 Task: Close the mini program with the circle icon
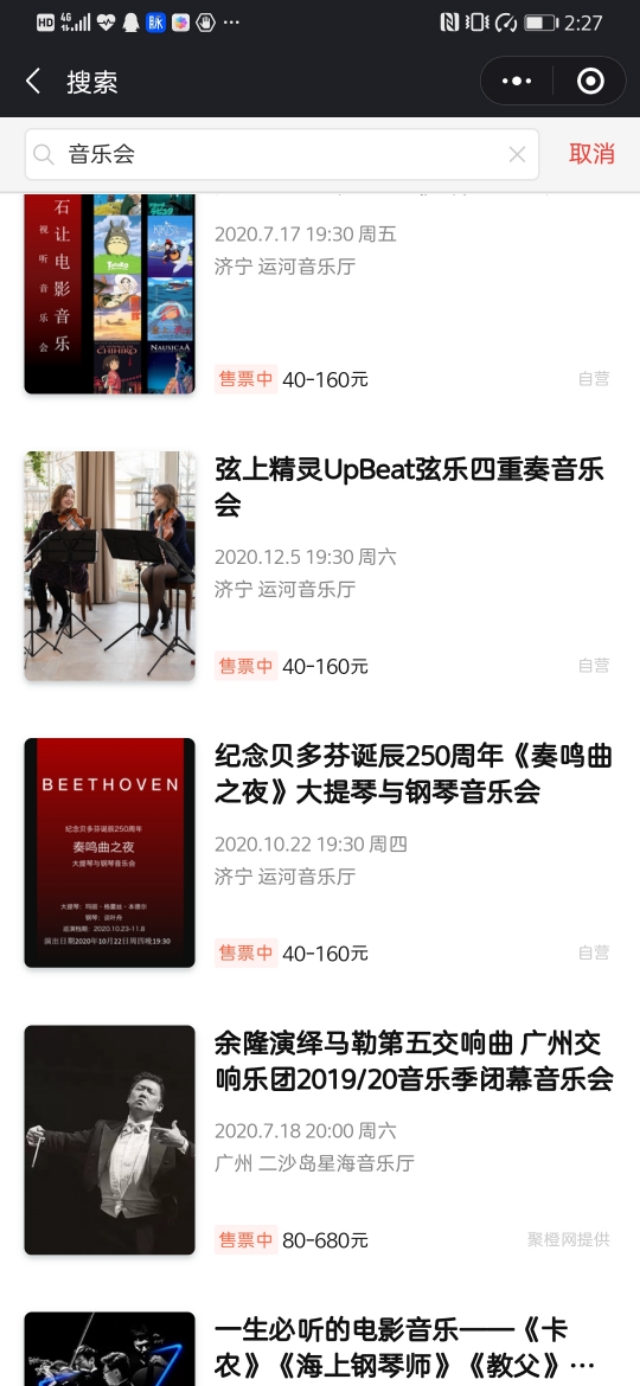[590, 82]
